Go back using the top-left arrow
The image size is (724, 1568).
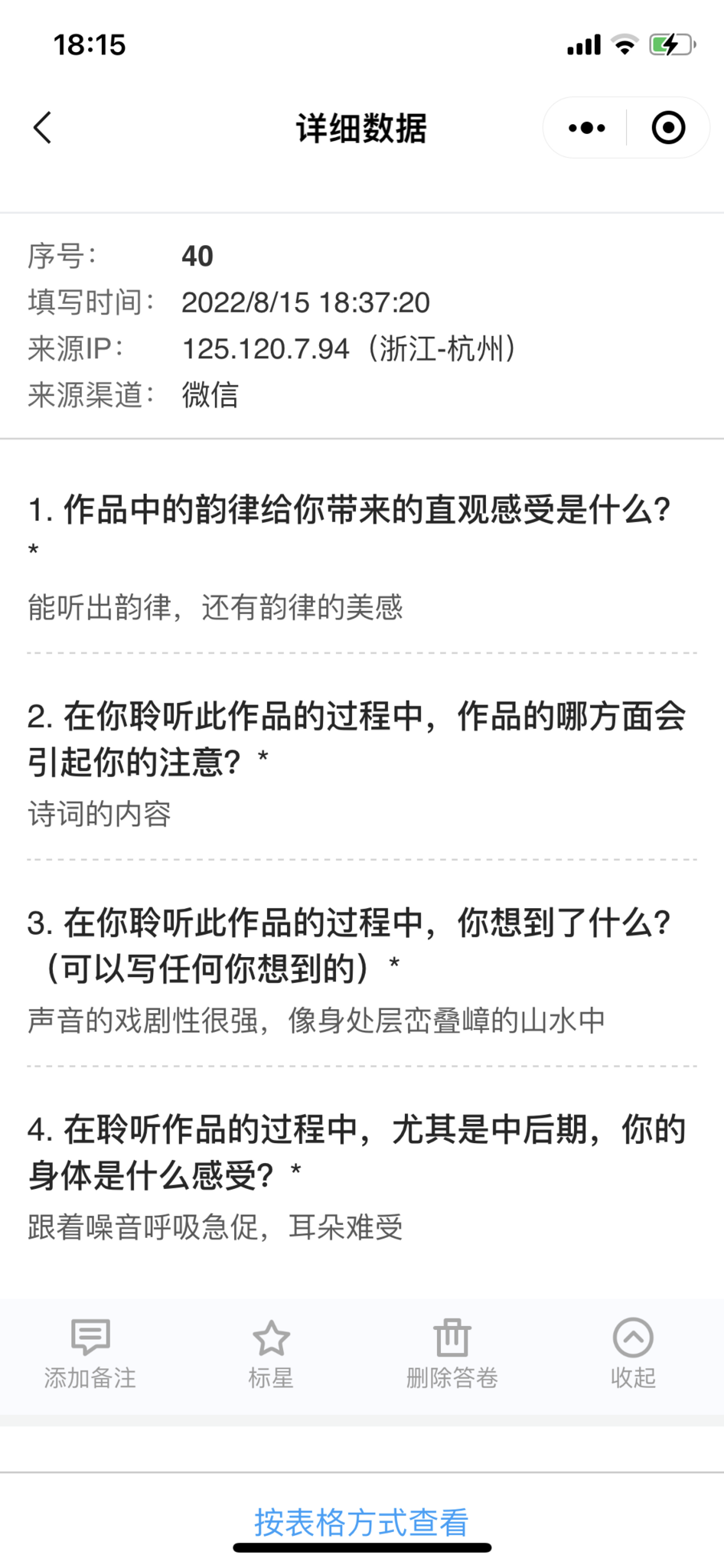point(43,128)
